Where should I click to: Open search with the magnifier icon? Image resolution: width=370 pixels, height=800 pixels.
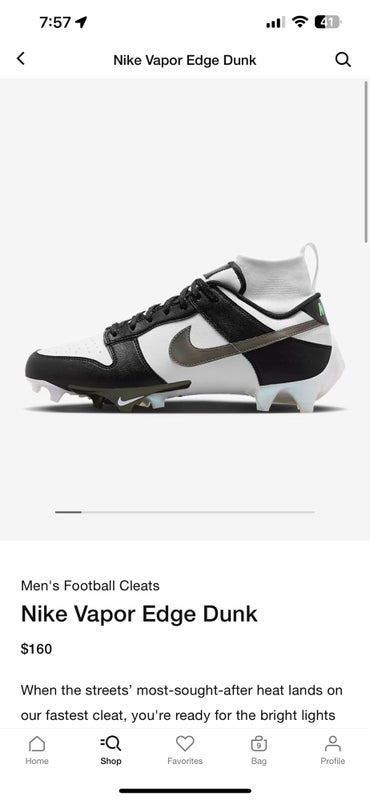click(343, 60)
